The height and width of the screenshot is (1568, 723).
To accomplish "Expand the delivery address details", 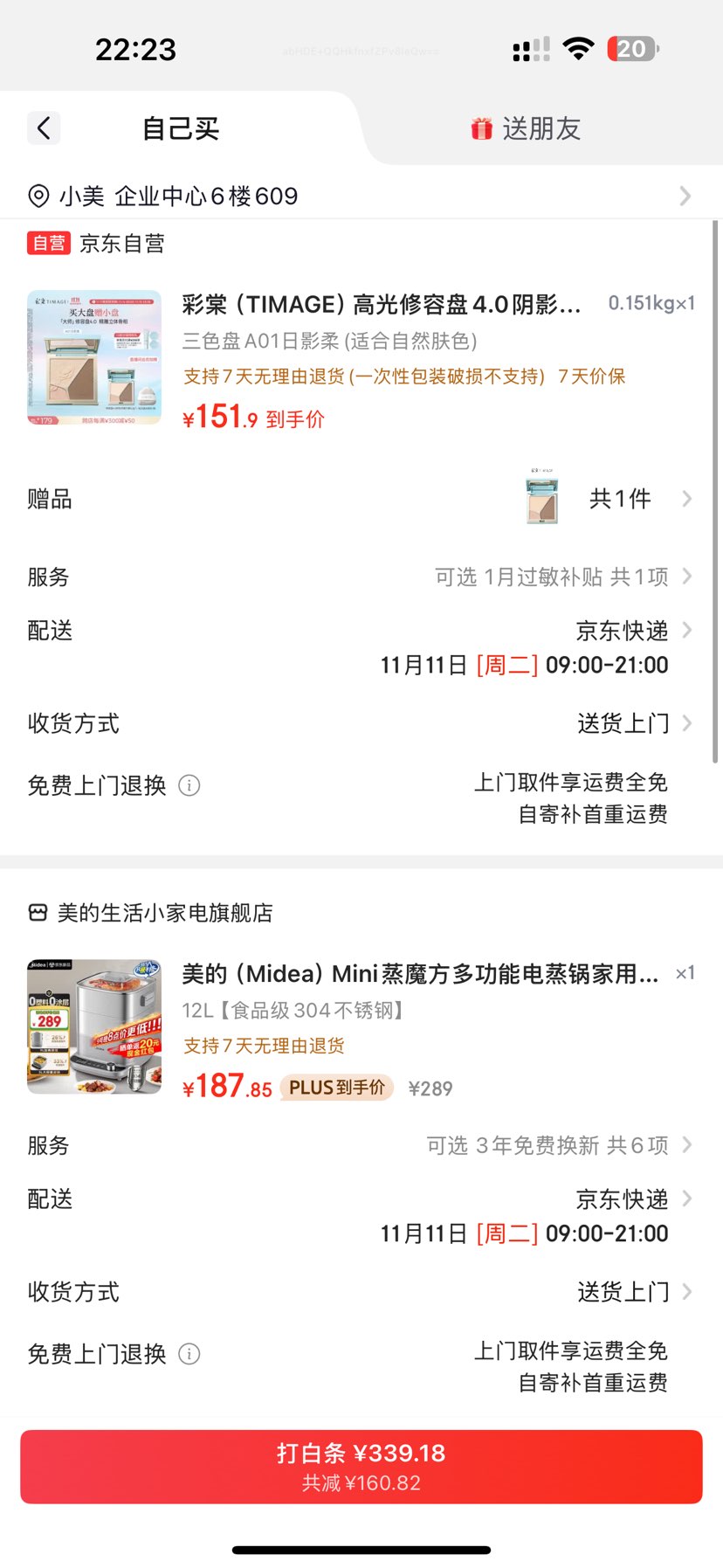I will pyautogui.click(x=686, y=196).
